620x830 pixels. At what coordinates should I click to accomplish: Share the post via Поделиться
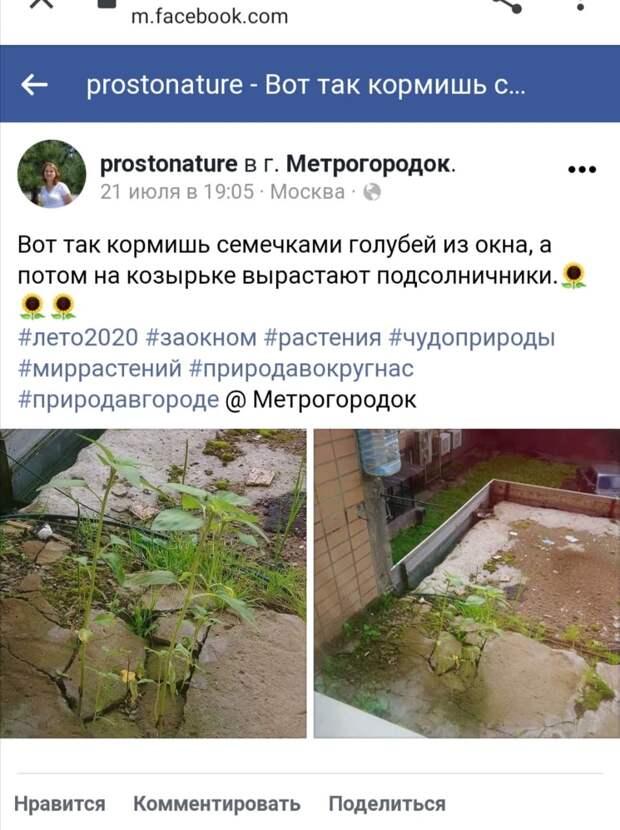pos(386,803)
